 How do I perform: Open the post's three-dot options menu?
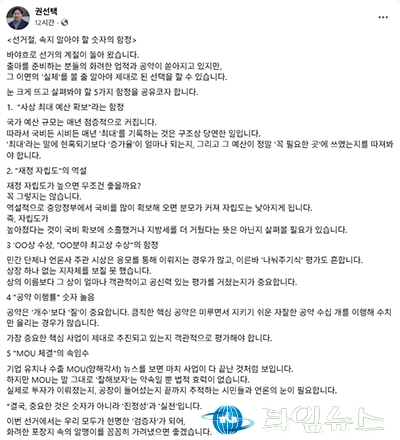[383, 17]
